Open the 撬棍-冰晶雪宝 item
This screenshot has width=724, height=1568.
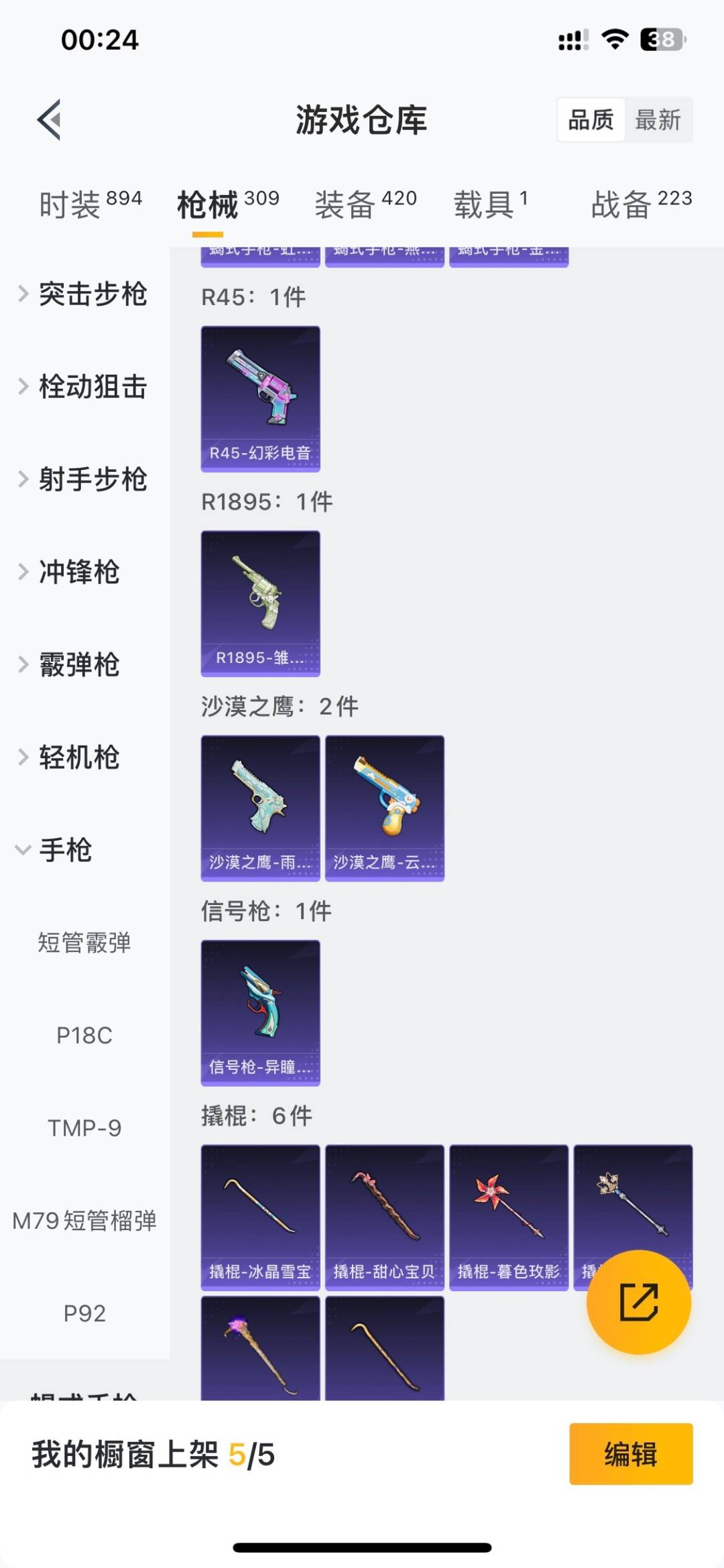(260, 1217)
